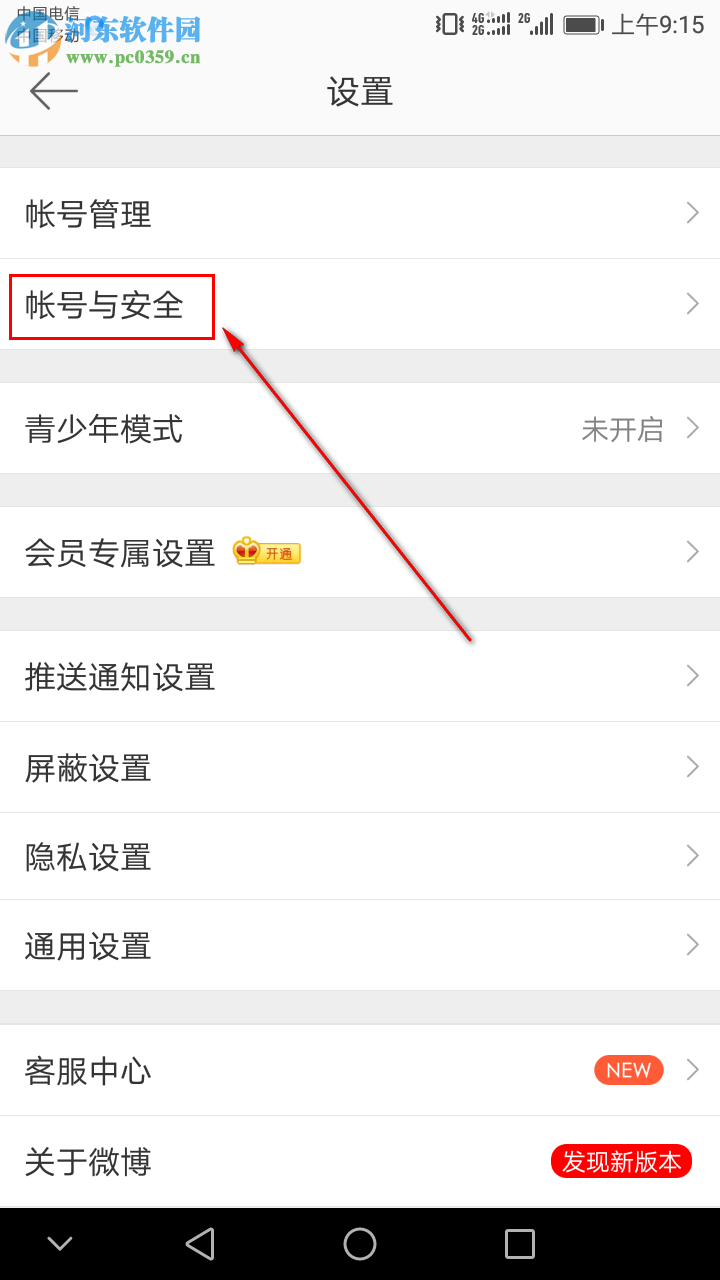720x1280 pixels.
Task: Tap the NEW badge next to 客服中心
Action: (x=628, y=1069)
